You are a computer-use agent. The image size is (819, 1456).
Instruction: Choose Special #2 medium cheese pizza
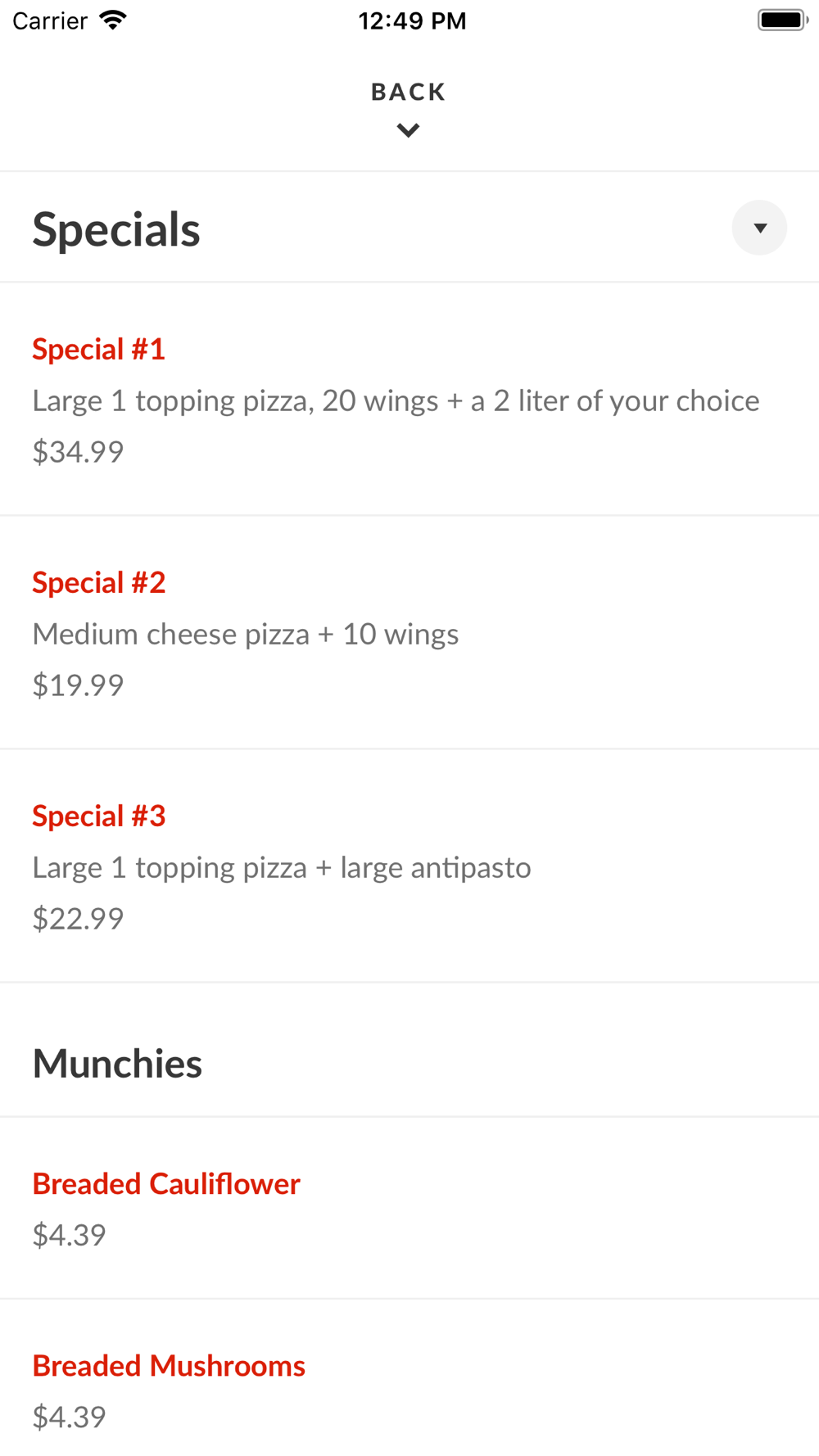pos(409,633)
